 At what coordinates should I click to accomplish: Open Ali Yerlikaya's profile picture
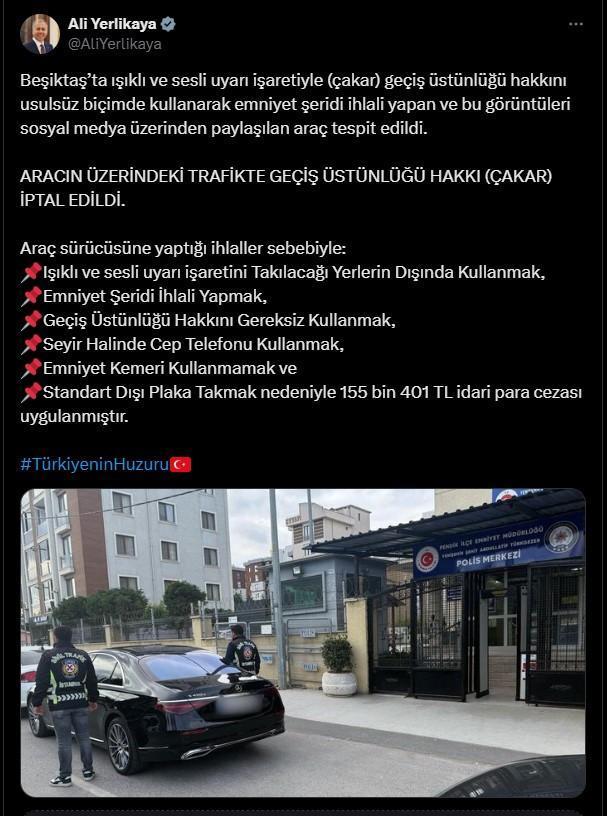pos(40,33)
